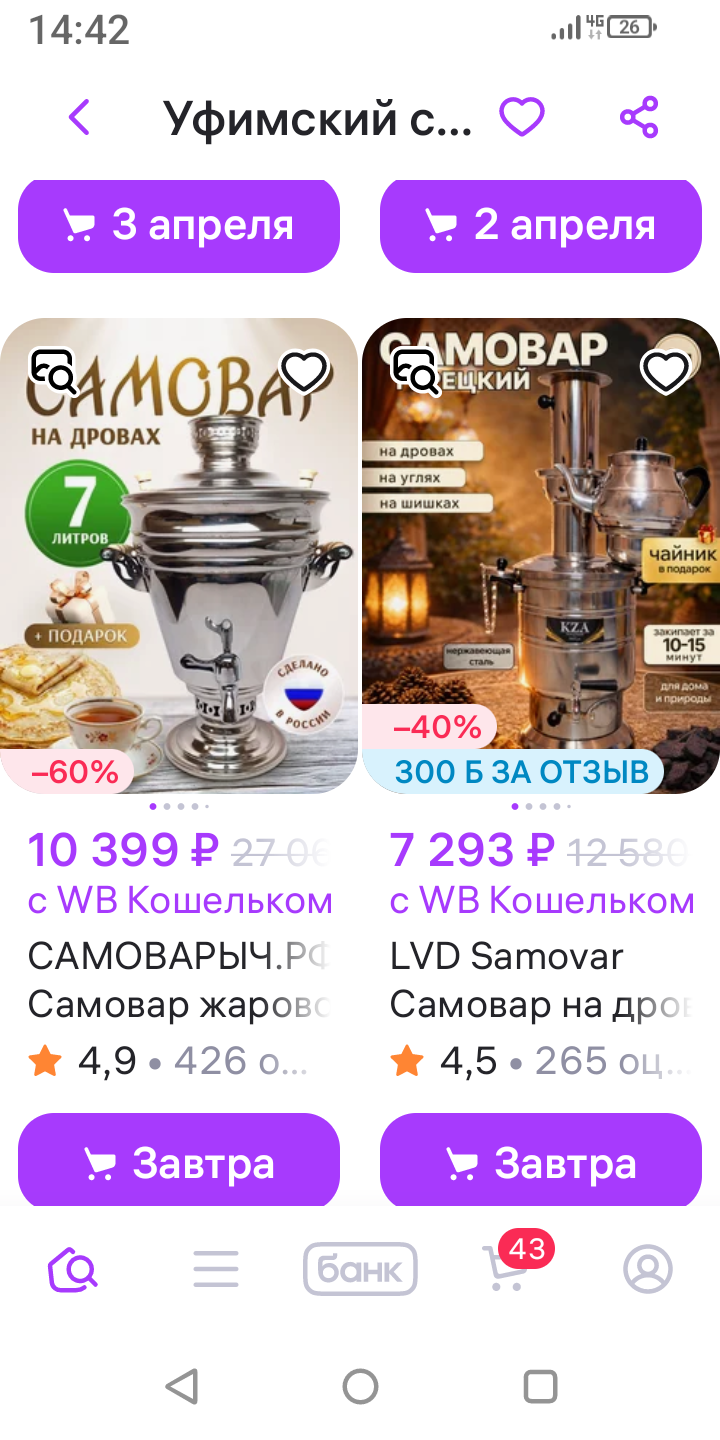Viewport: 720px width, 1440px height.
Task: Find similar items to LVD Samovar
Action: [415, 372]
